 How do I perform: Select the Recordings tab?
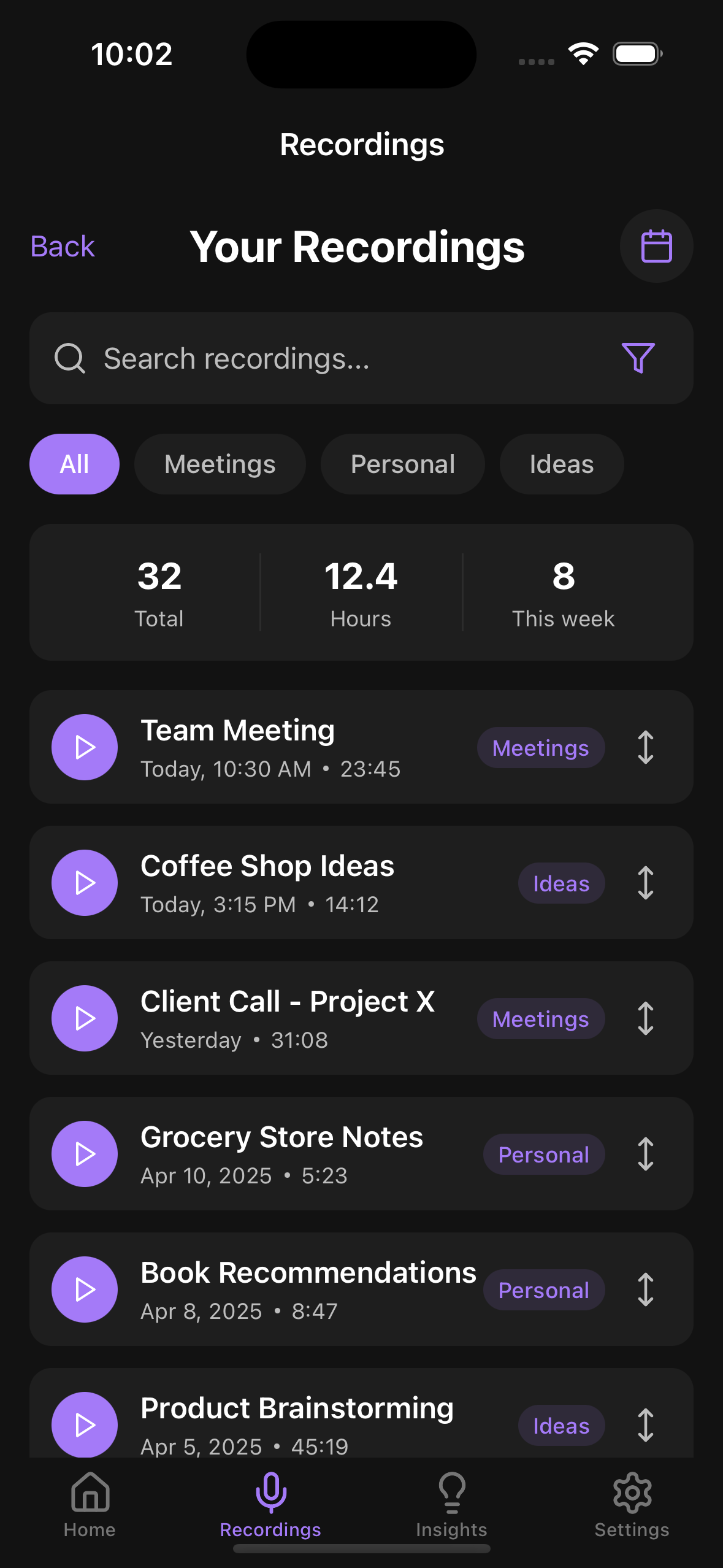(270, 1504)
